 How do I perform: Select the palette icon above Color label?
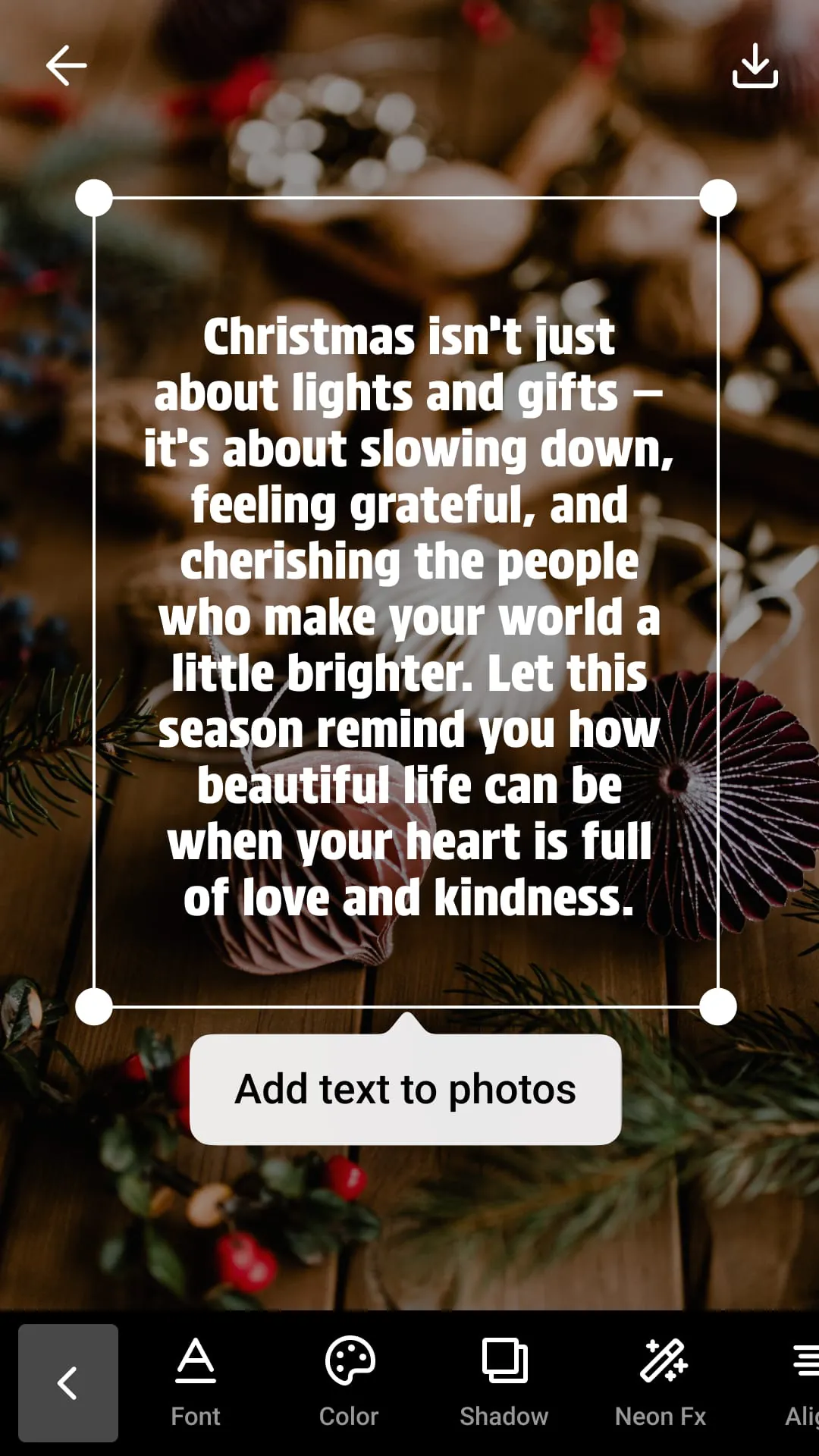click(x=348, y=1361)
